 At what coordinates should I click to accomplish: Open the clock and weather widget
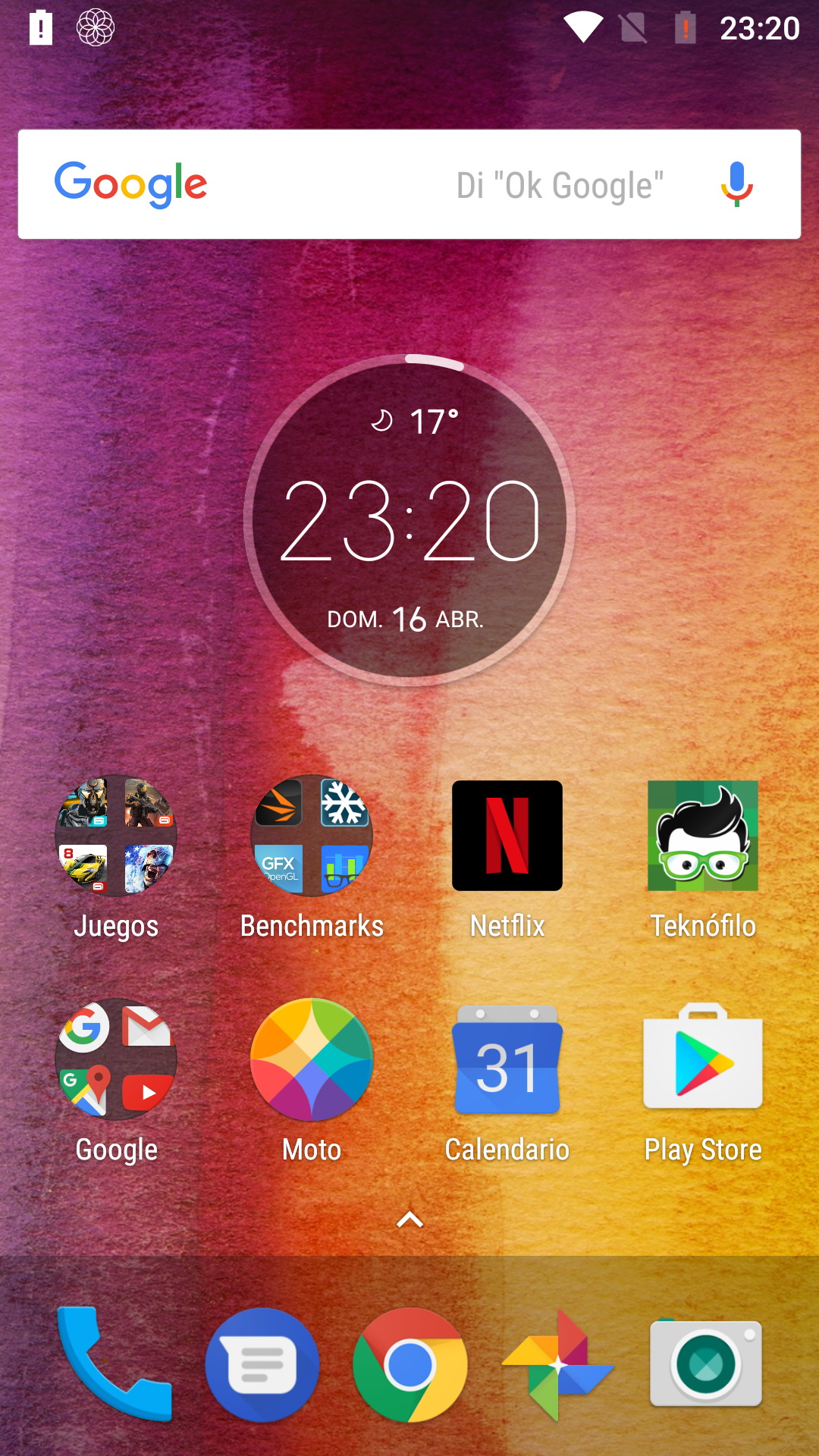(409, 520)
